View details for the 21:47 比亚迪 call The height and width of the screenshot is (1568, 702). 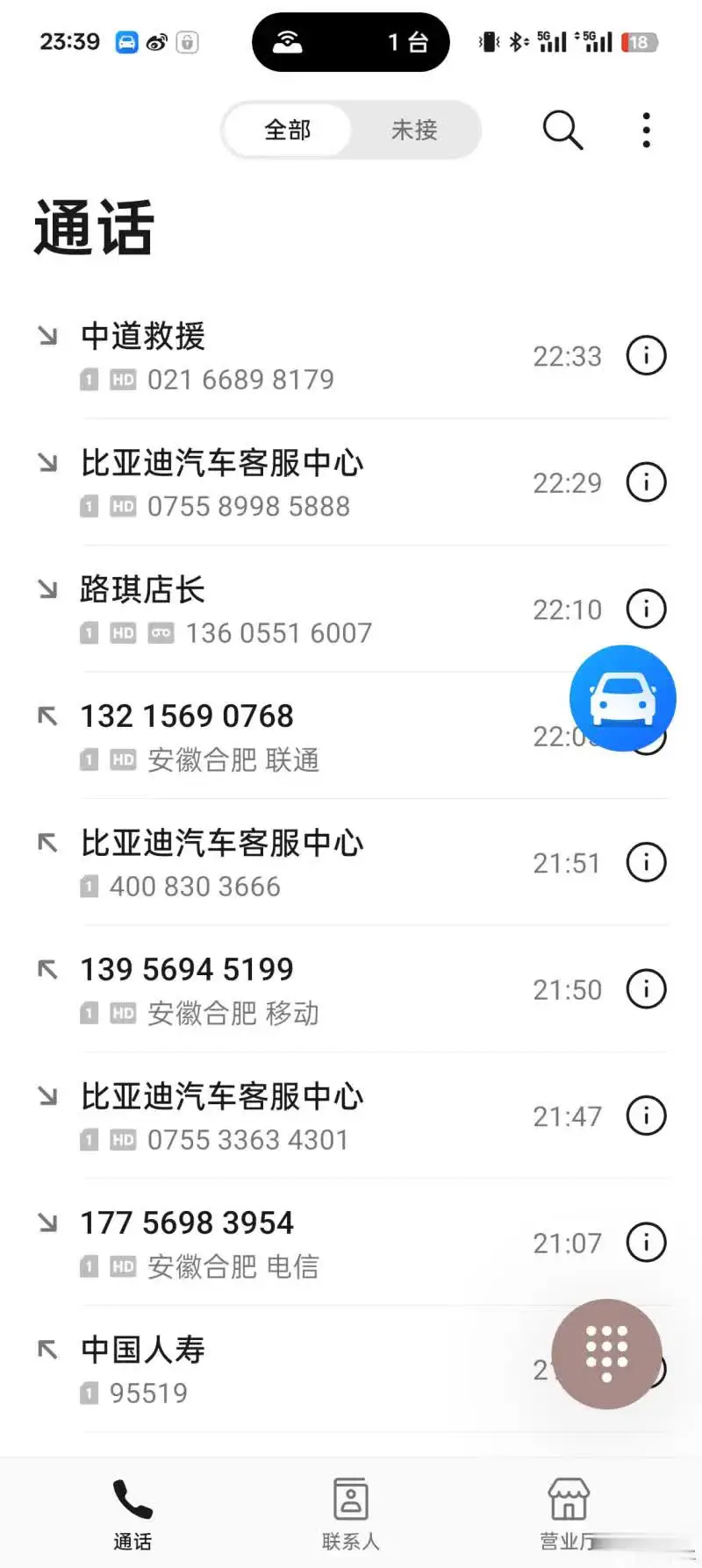[646, 1116]
